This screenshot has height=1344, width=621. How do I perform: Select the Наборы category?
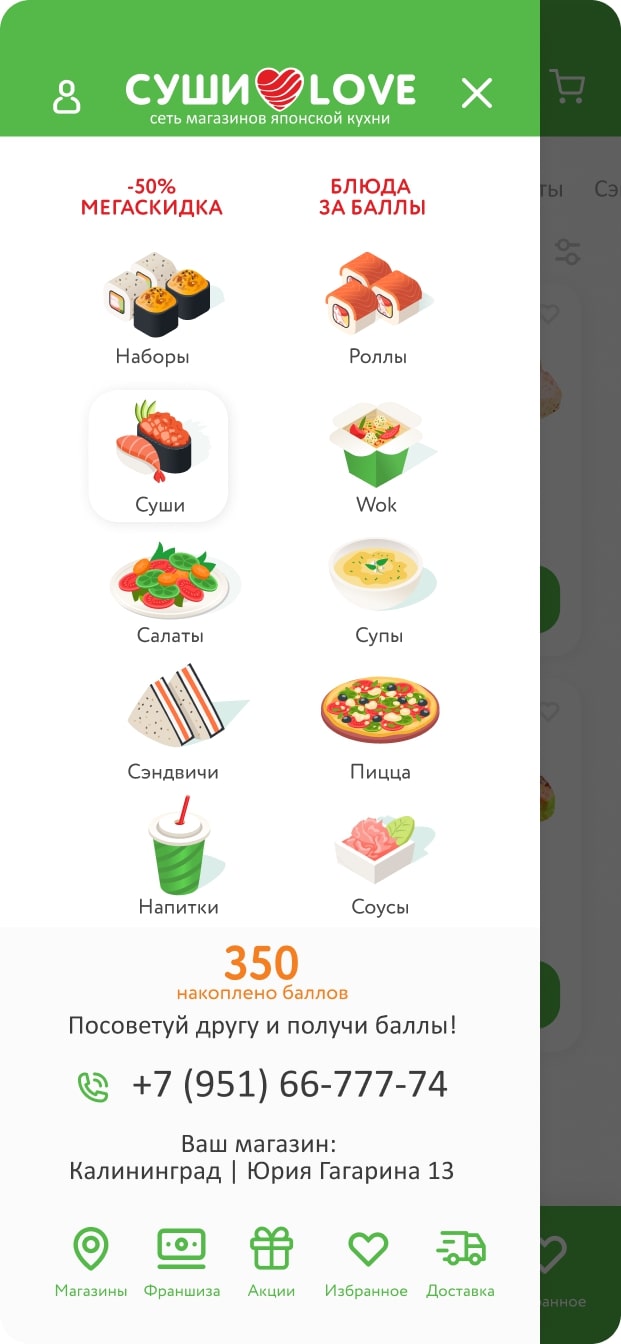tap(152, 310)
